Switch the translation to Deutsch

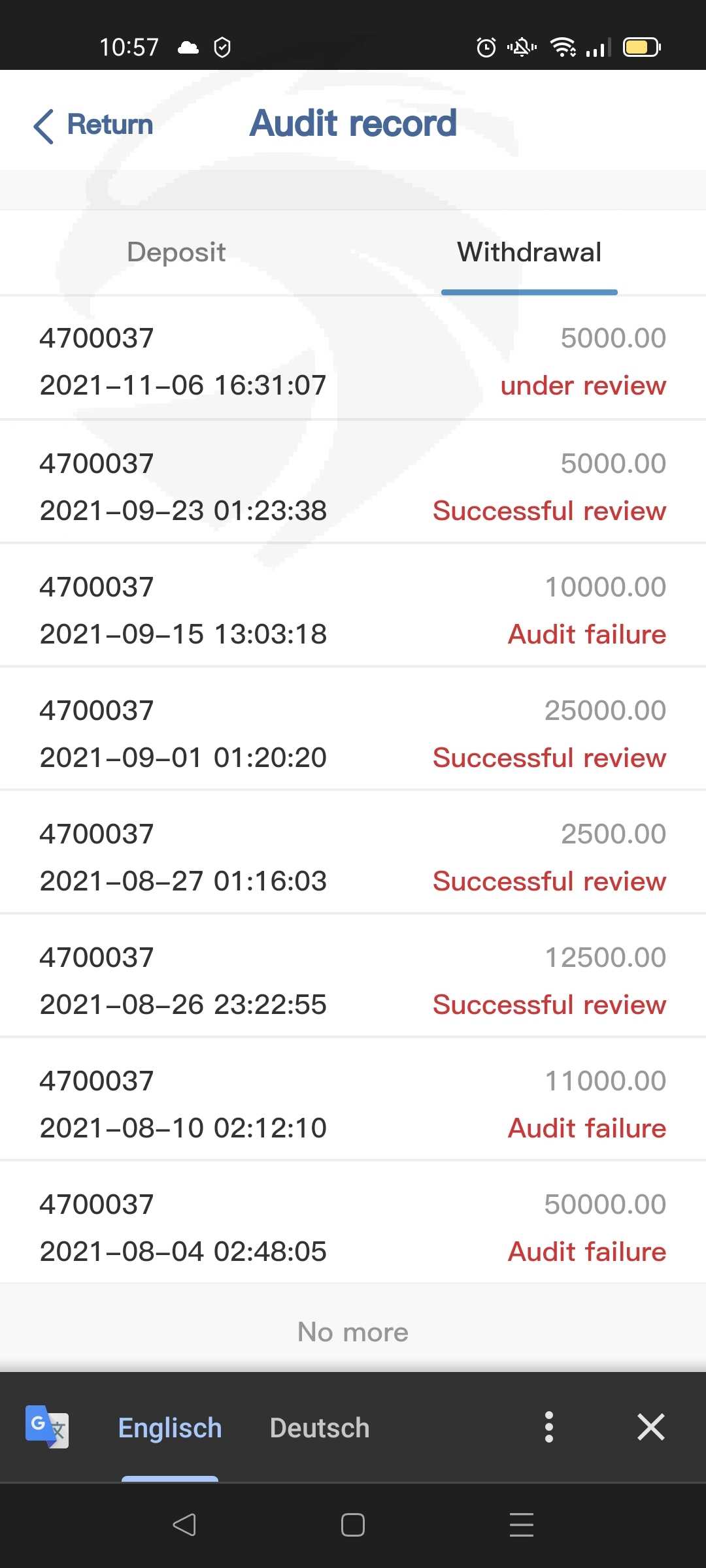[x=320, y=1428]
